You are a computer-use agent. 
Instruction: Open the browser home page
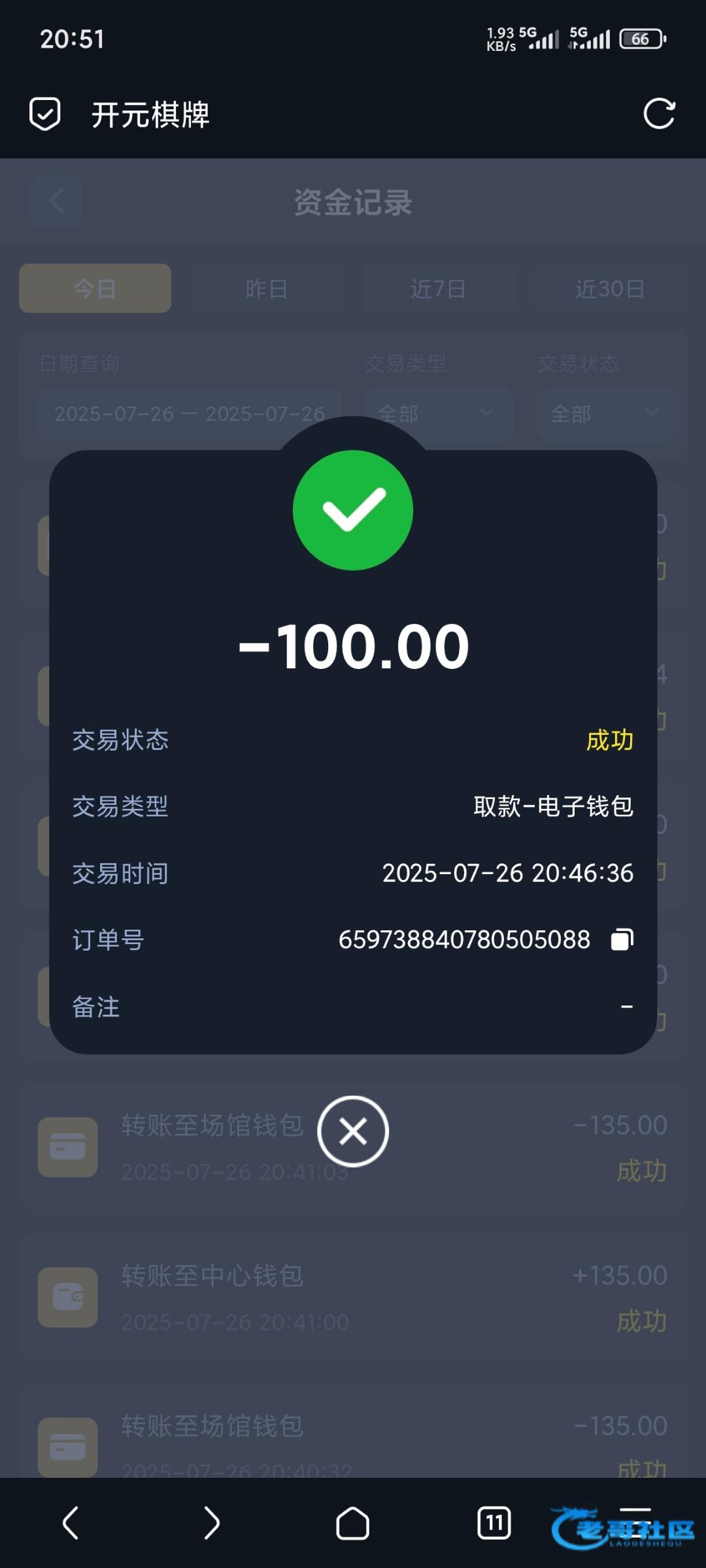pyautogui.click(x=353, y=1523)
